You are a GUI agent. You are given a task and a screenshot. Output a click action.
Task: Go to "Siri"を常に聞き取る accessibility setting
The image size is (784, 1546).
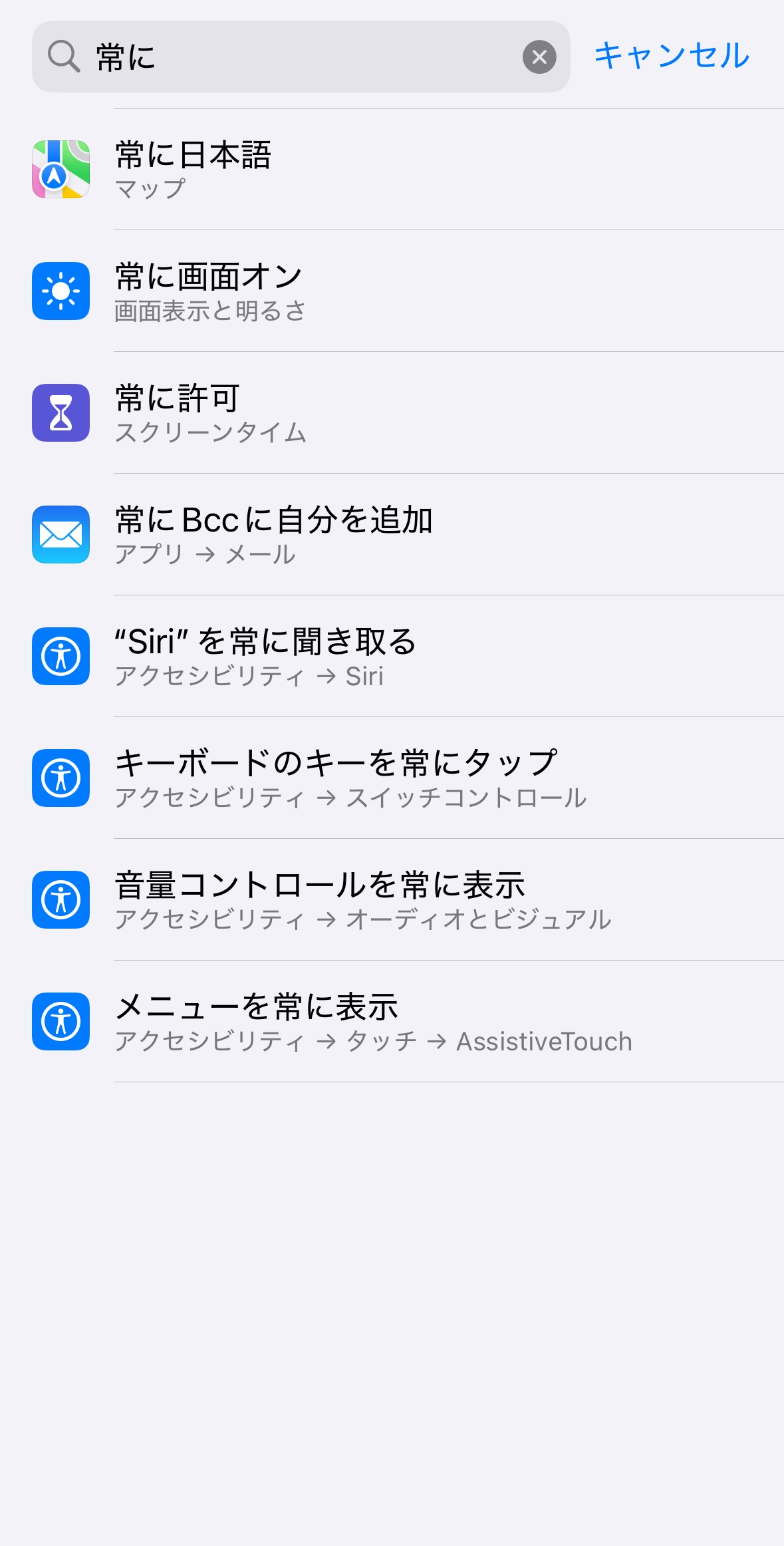point(399,657)
